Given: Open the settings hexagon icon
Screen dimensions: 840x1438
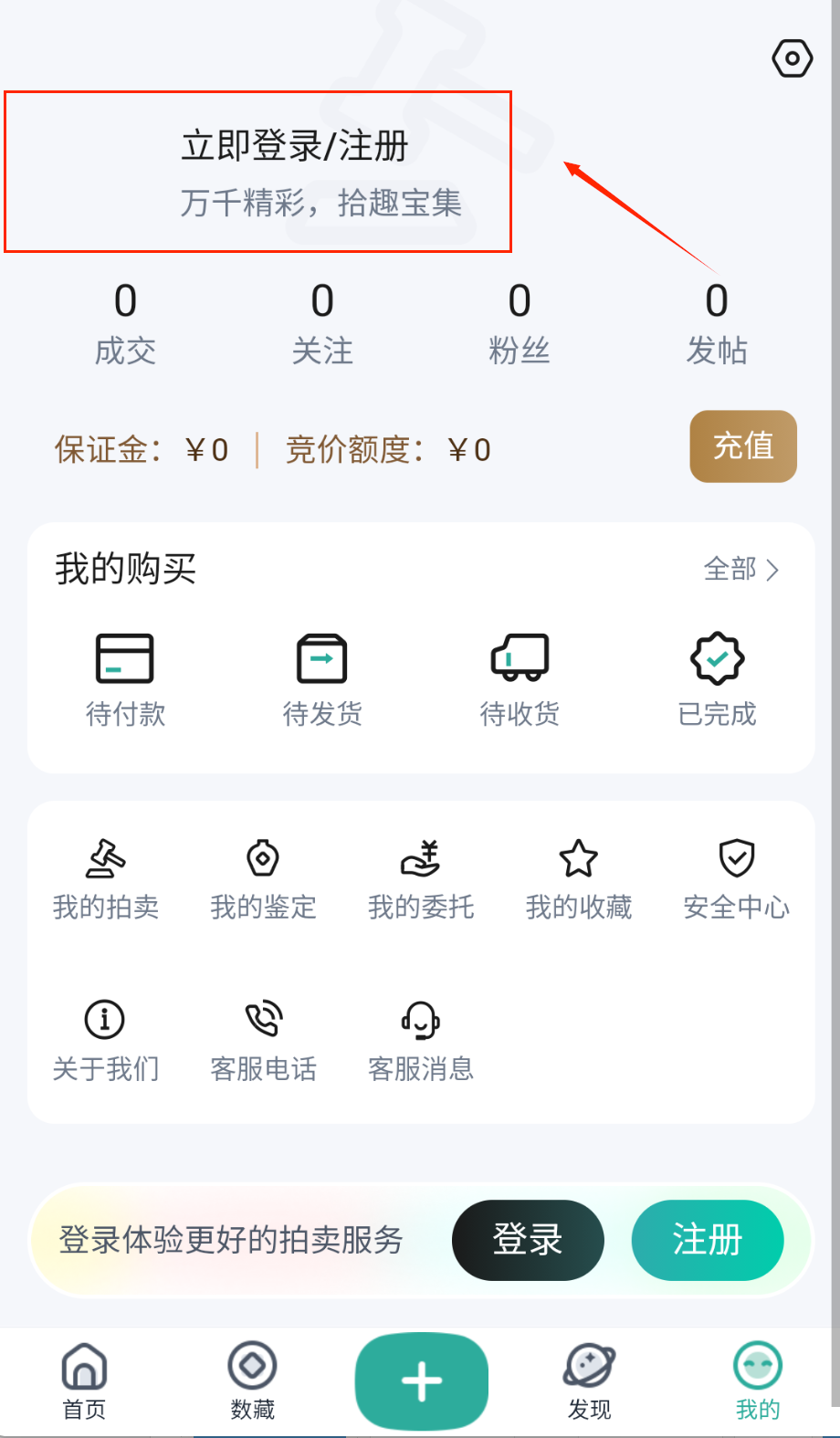Looking at the screenshot, I should tap(792, 59).
